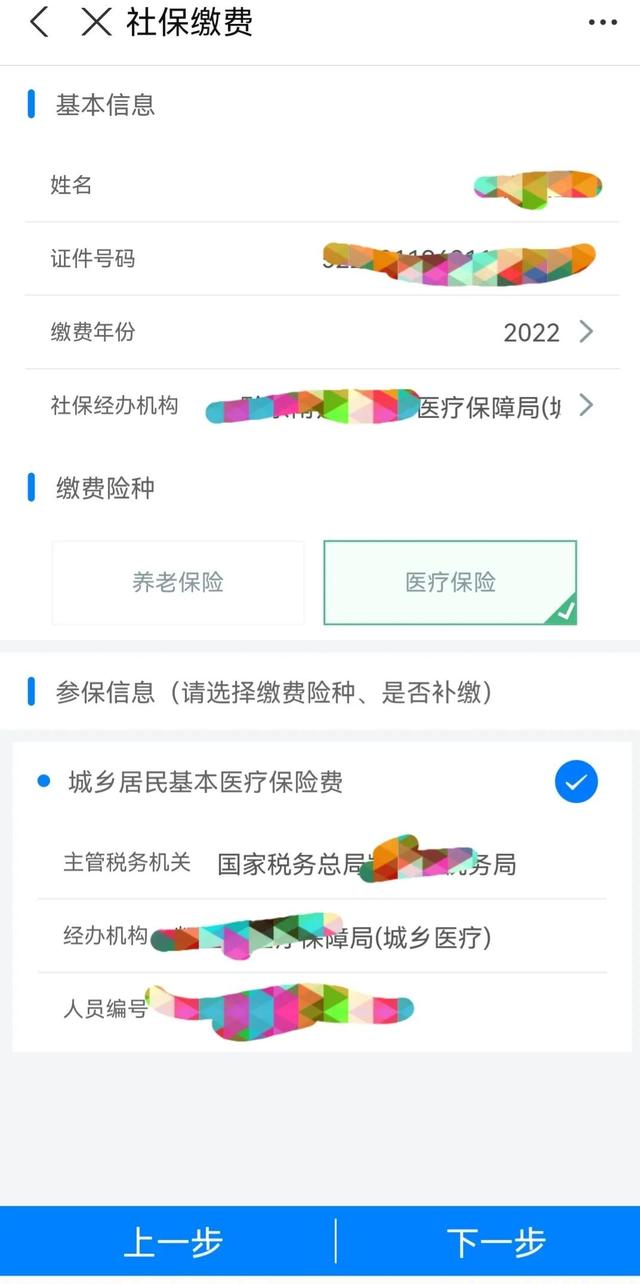The height and width of the screenshot is (1284, 640).
Task: Go back using the top-left arrow
Action: coord(39,23)
